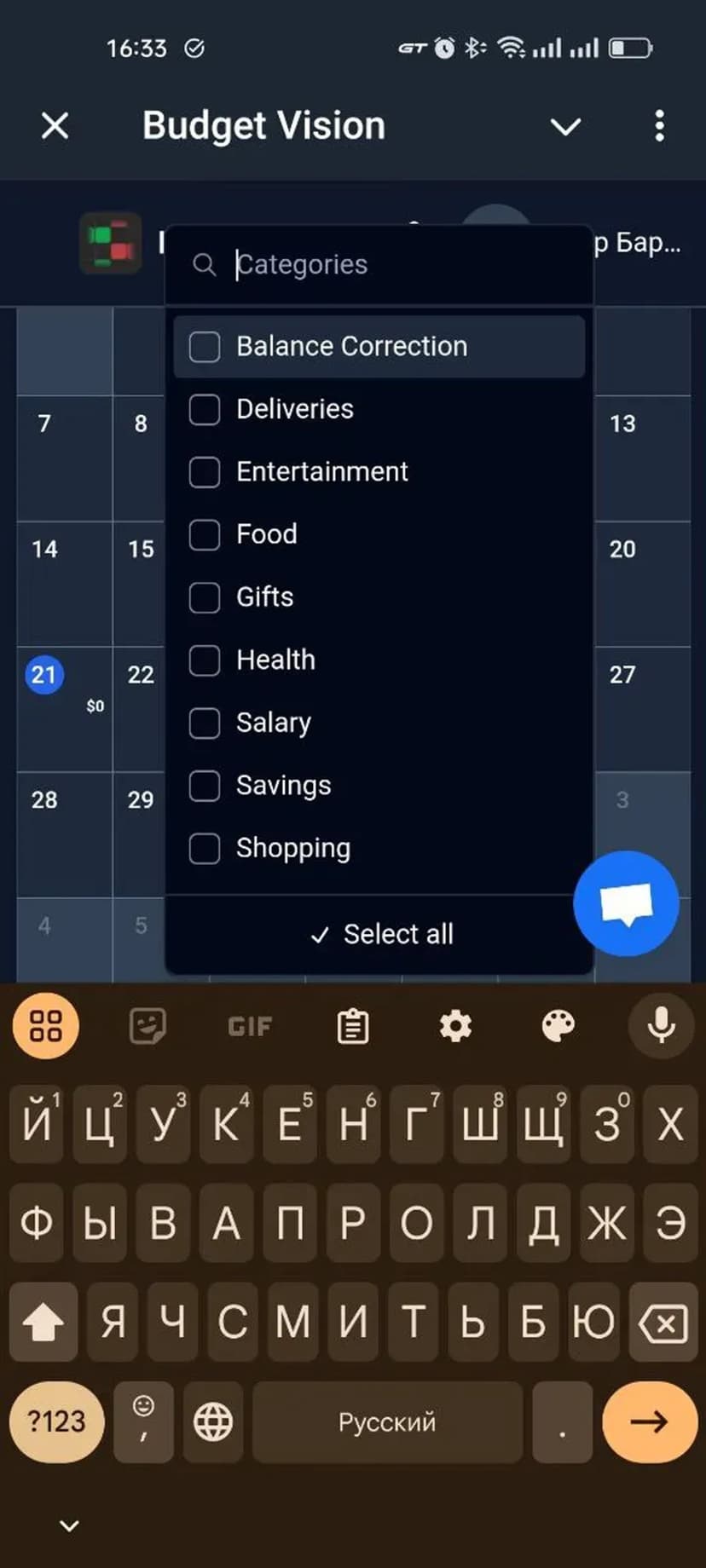
Task: Check the Balance Correction category
Action: [205, 347]
